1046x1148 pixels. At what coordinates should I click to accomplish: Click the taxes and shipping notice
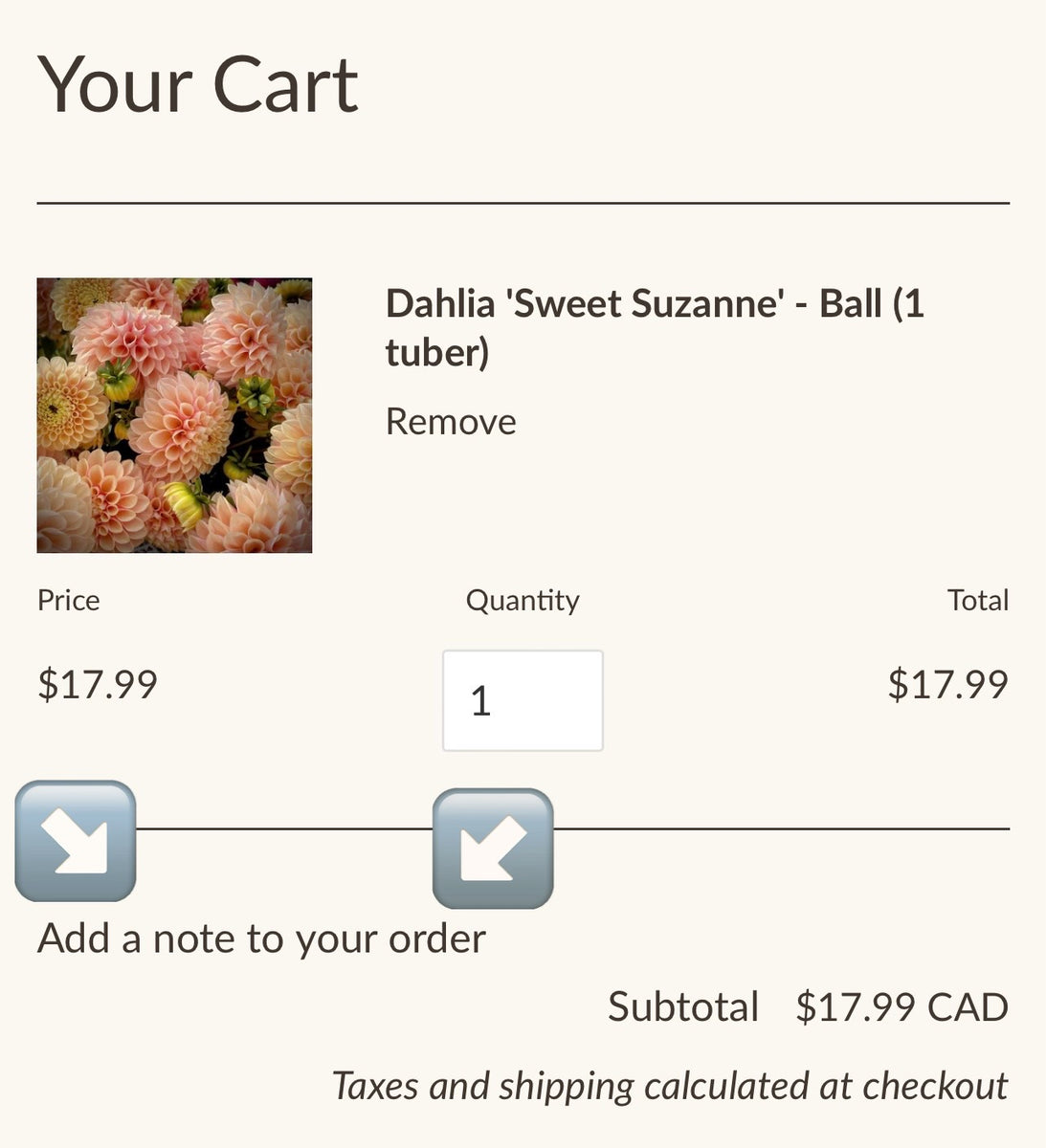pyautogui.click(x=669, y=1086)
